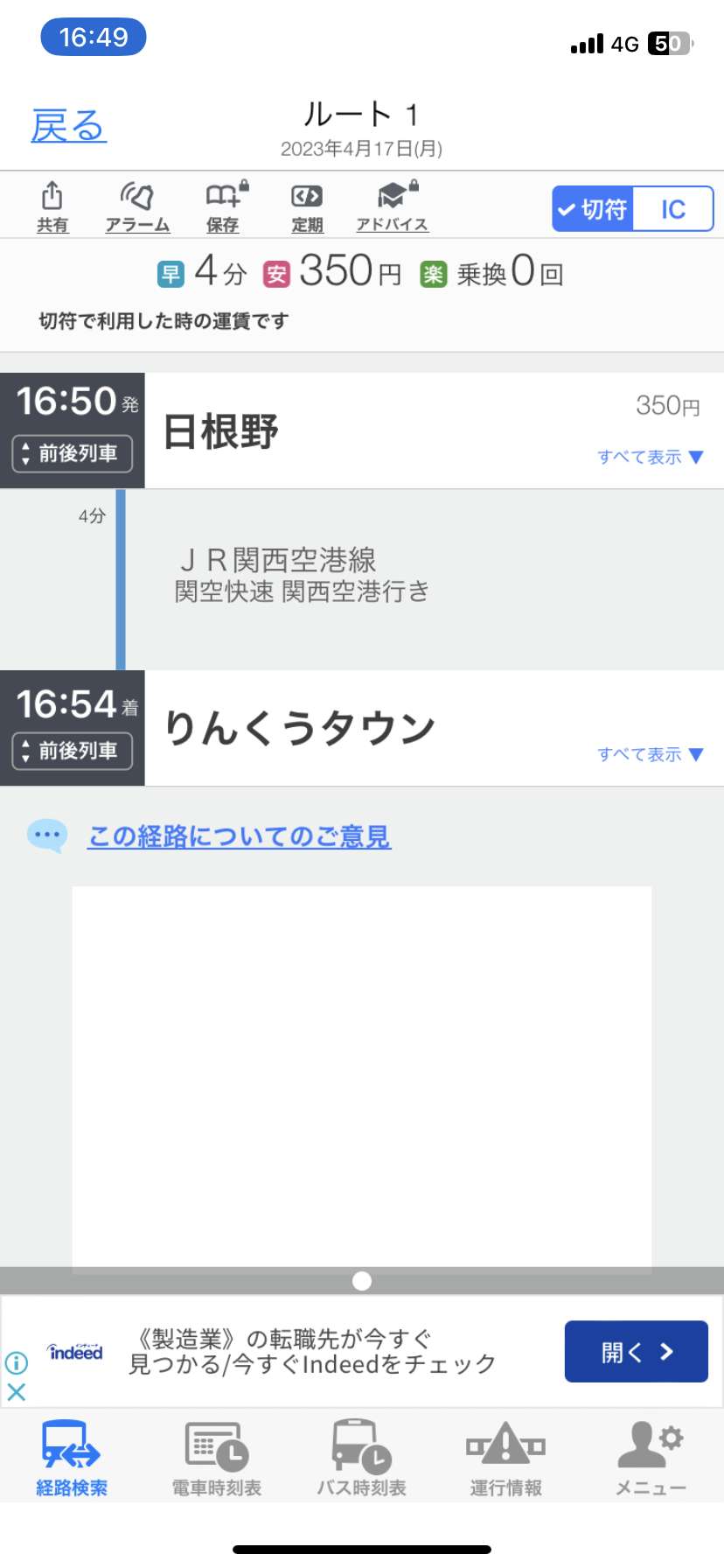Screen dimensions: 724x1568
Task: Show 前後列車 for the 16:54 arrival
Action: click(x=73, y=751)
